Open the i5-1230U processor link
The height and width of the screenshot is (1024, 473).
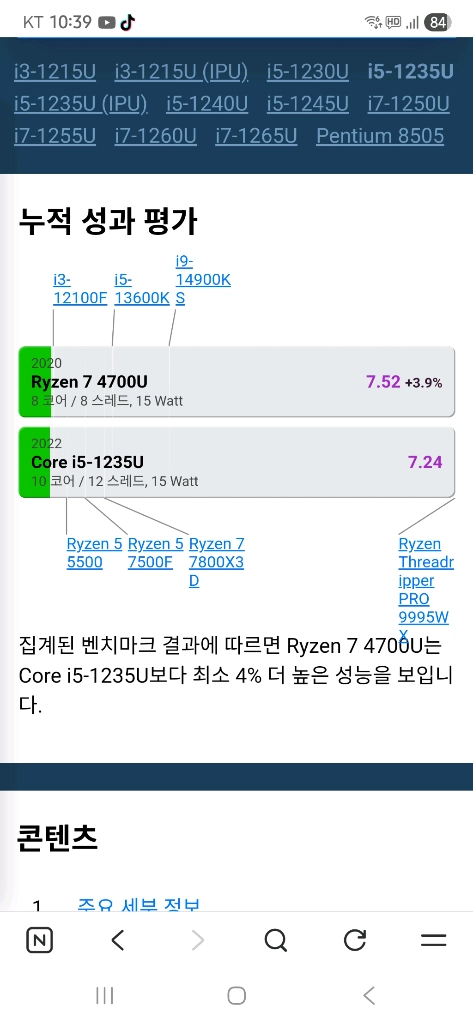tap(308, 72)
